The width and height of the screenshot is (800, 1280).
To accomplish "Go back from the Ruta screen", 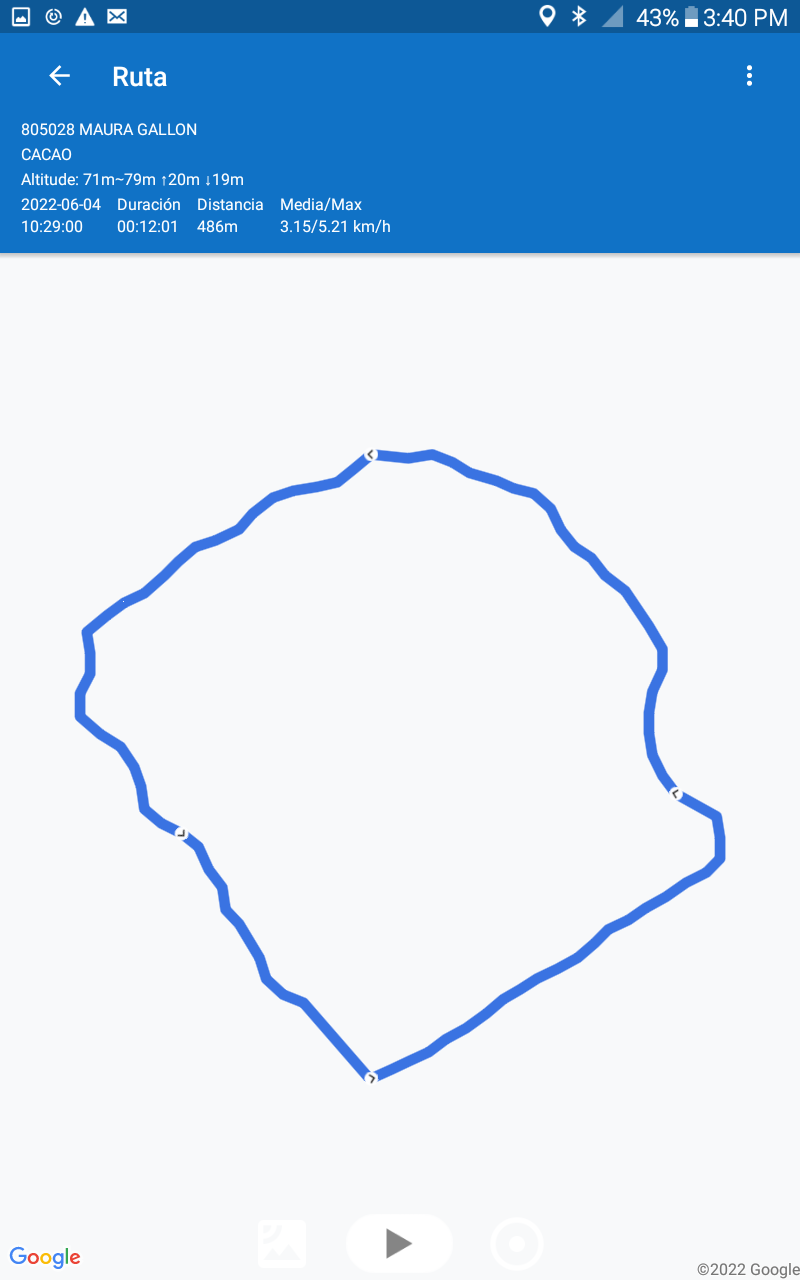I will point(60,76).
